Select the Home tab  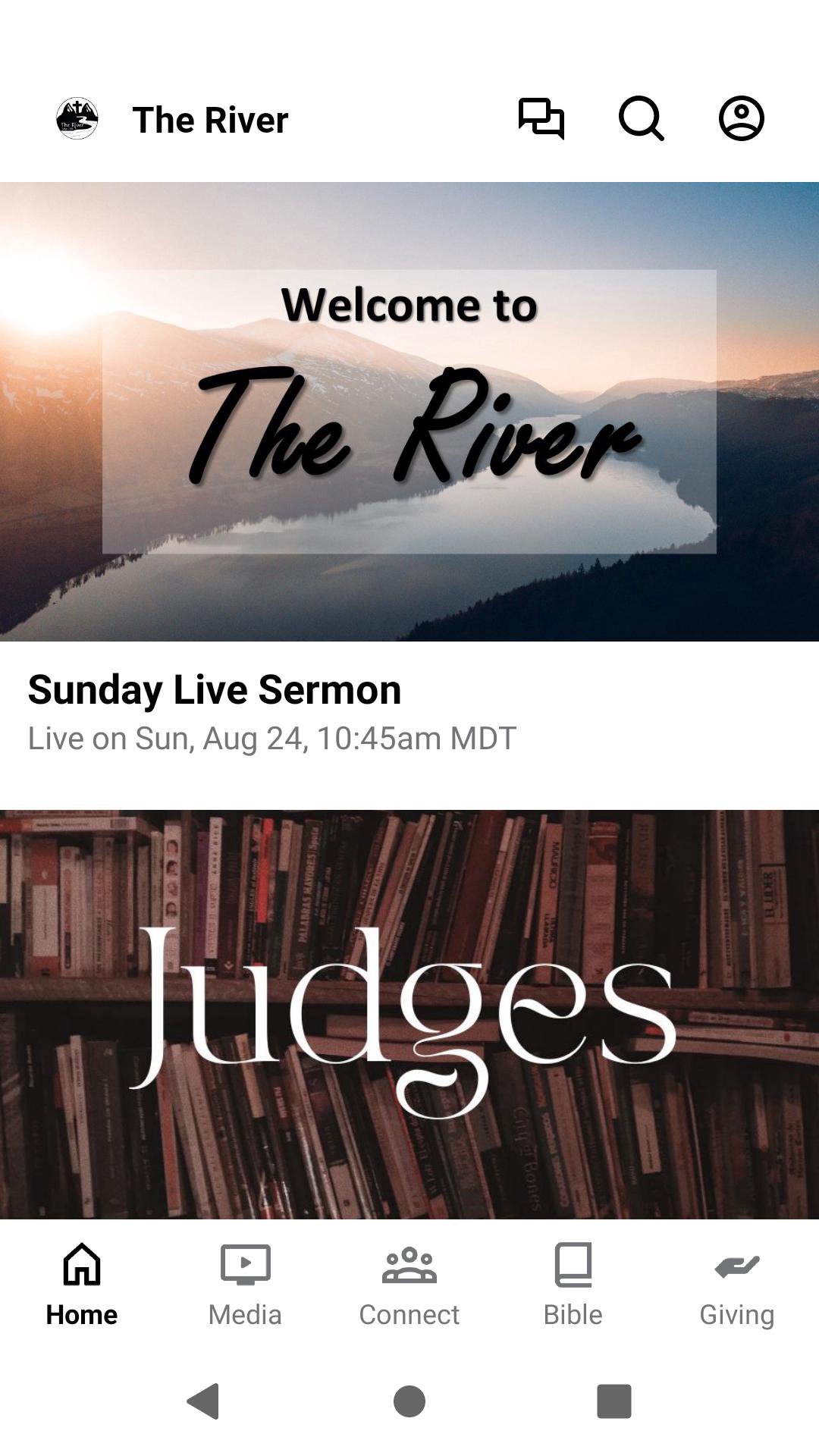coord(82,1284)
